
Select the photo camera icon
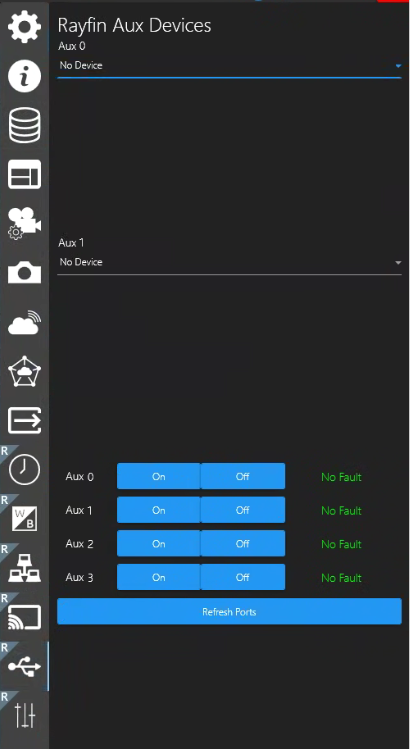coord(24,273)
